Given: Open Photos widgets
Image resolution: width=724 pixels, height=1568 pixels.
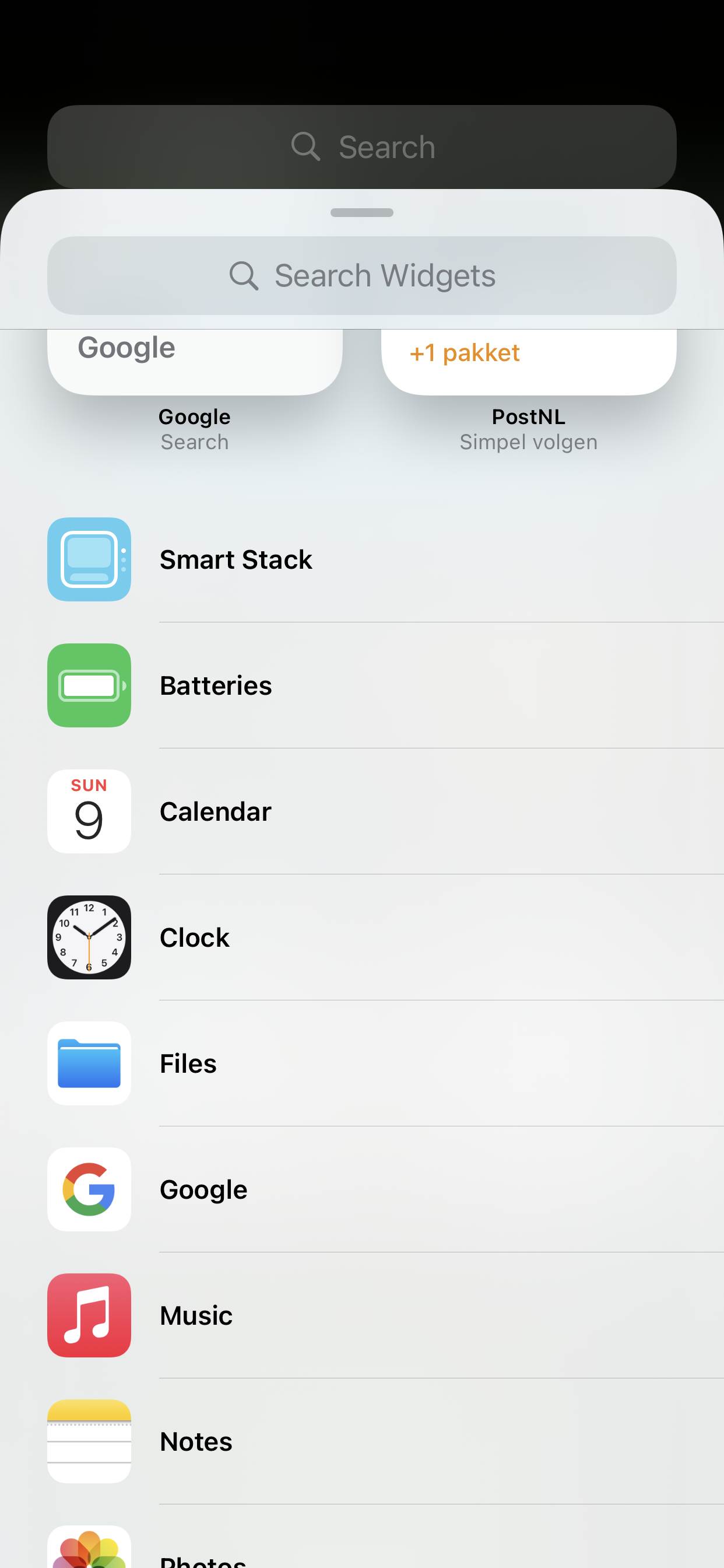Looking at the screenshot, I should (x=362, y=1552).
